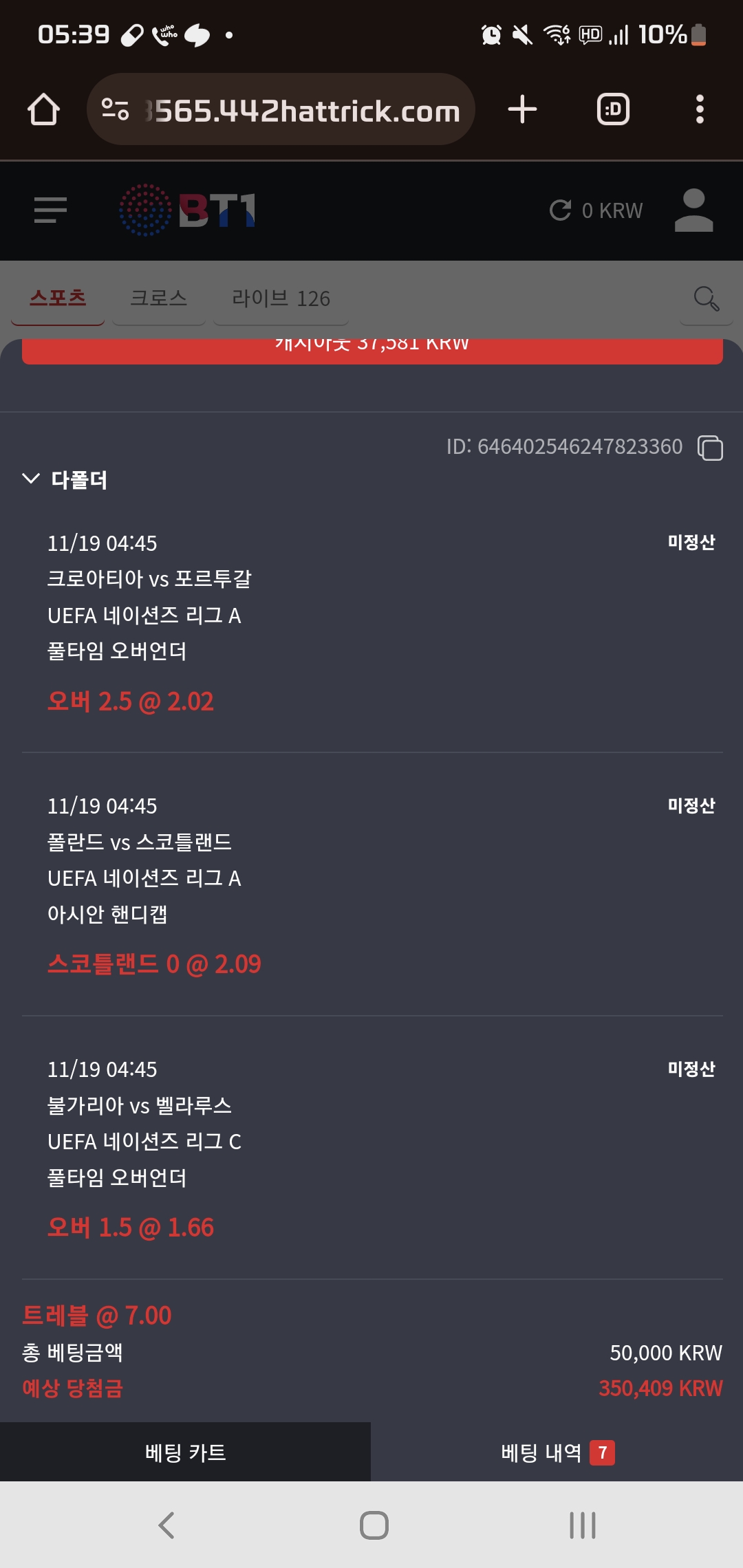Open a new browser tab
The image size is (743, 1568).
522,110
